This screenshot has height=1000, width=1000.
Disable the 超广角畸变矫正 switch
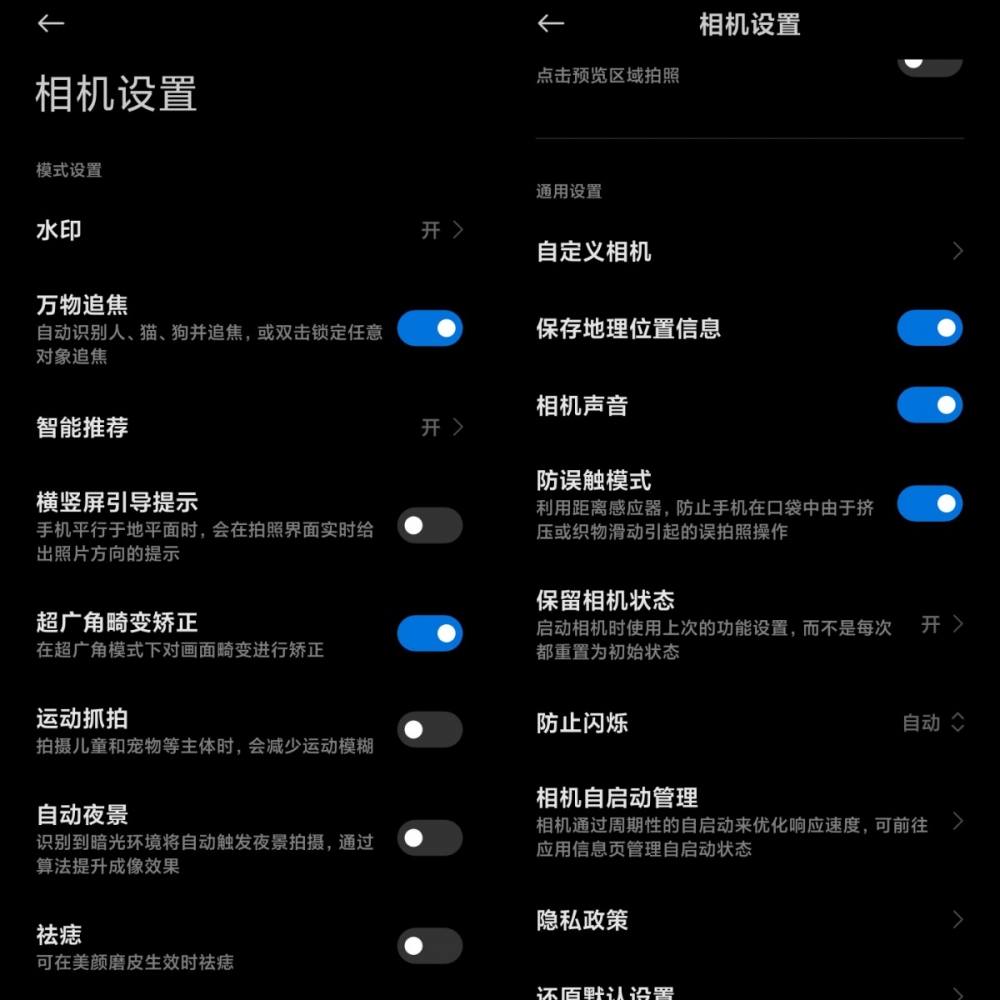click(430, 633)
